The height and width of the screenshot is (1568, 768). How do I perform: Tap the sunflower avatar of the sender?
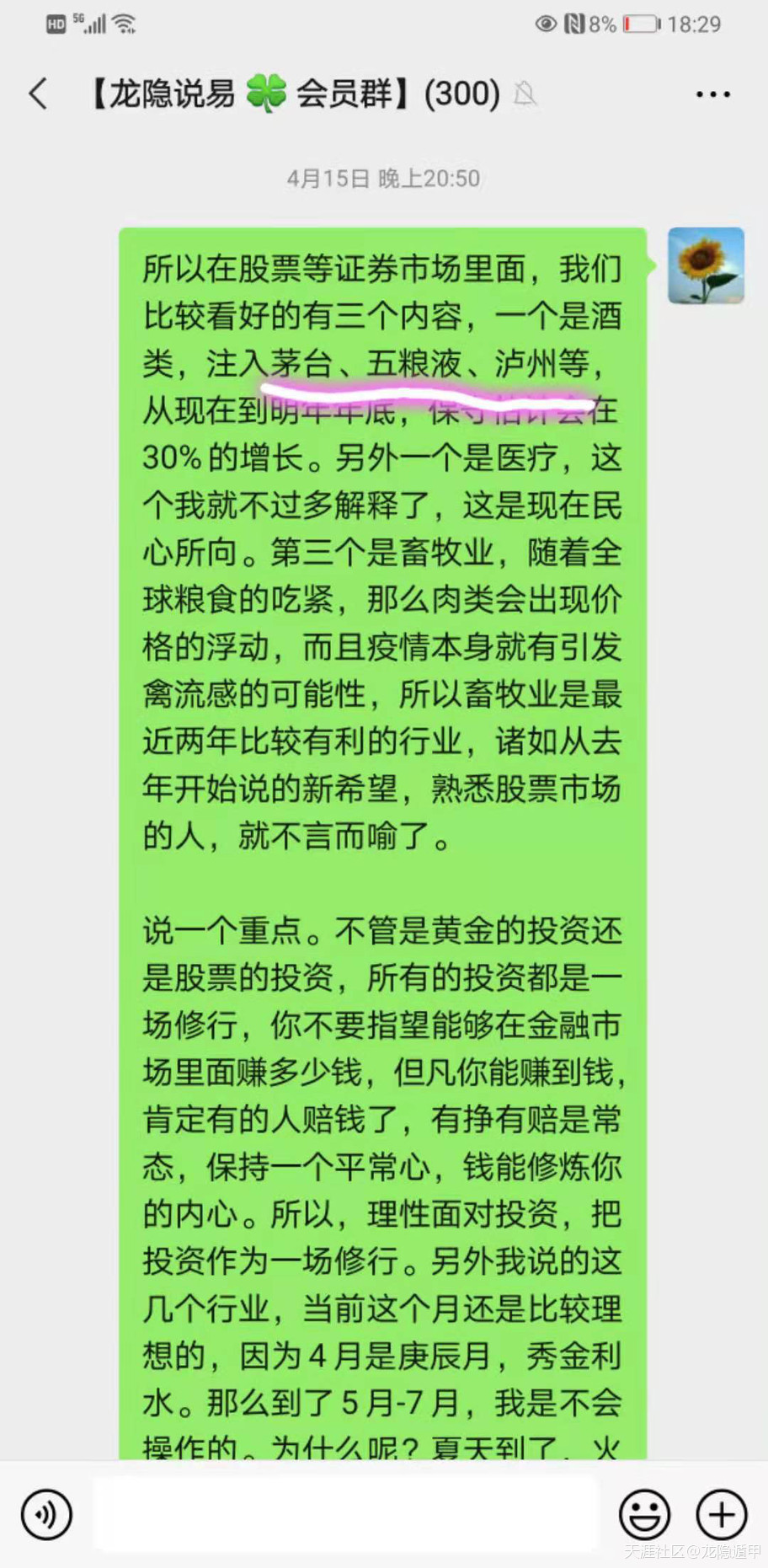pyautogui.click(x=706, y=265)
